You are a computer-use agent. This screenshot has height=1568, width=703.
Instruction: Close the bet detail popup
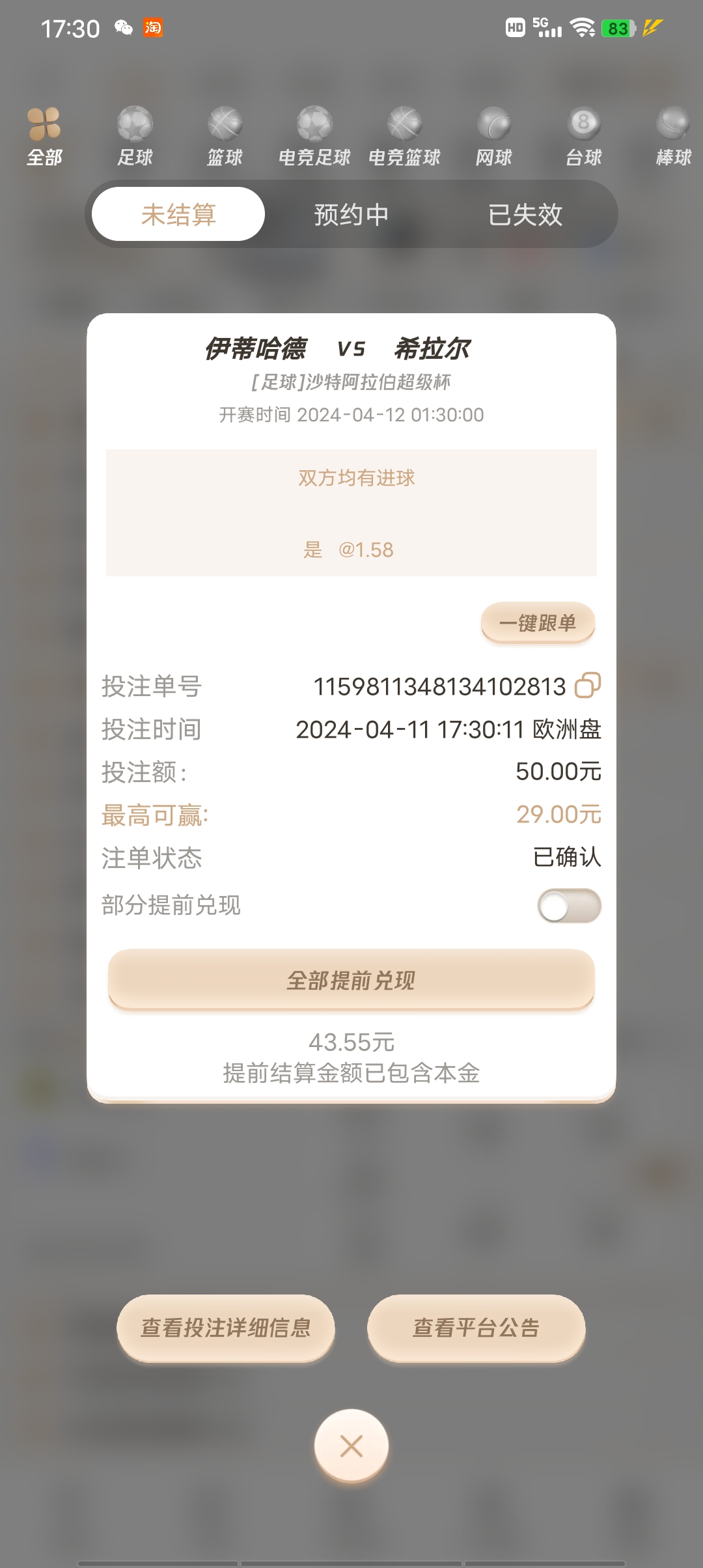click(351, 1446)
